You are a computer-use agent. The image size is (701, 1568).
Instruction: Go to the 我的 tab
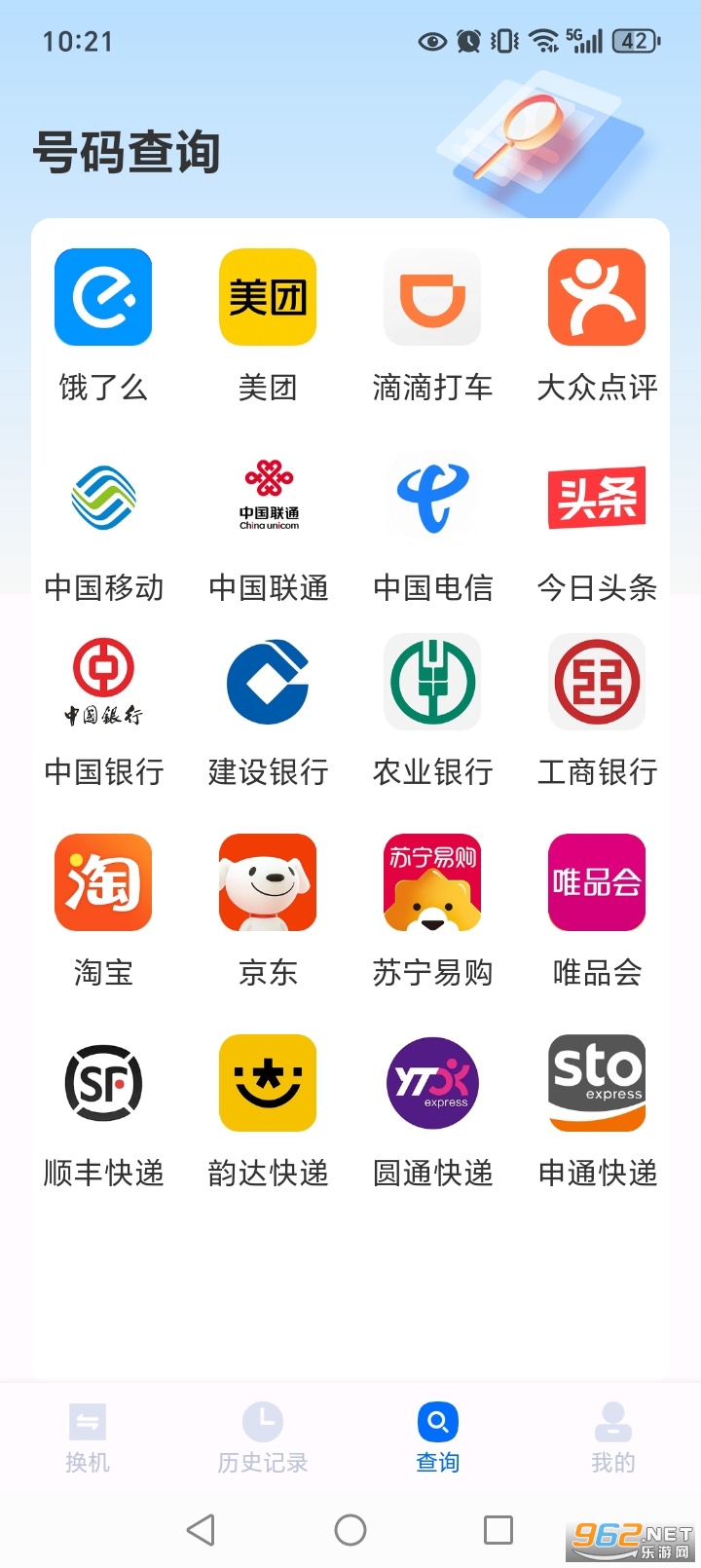click(x=612, y=1437)
